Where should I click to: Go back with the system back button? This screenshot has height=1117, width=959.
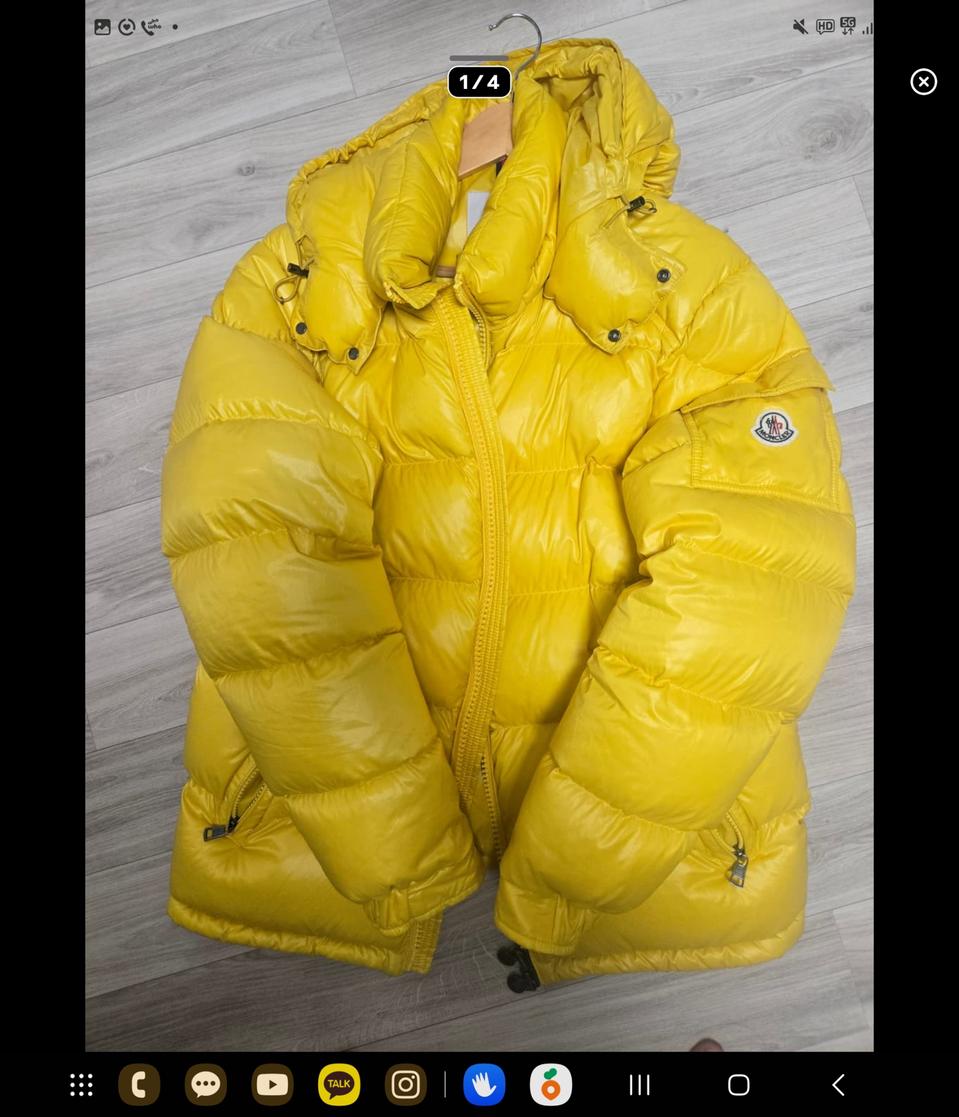click(838, 1085)
